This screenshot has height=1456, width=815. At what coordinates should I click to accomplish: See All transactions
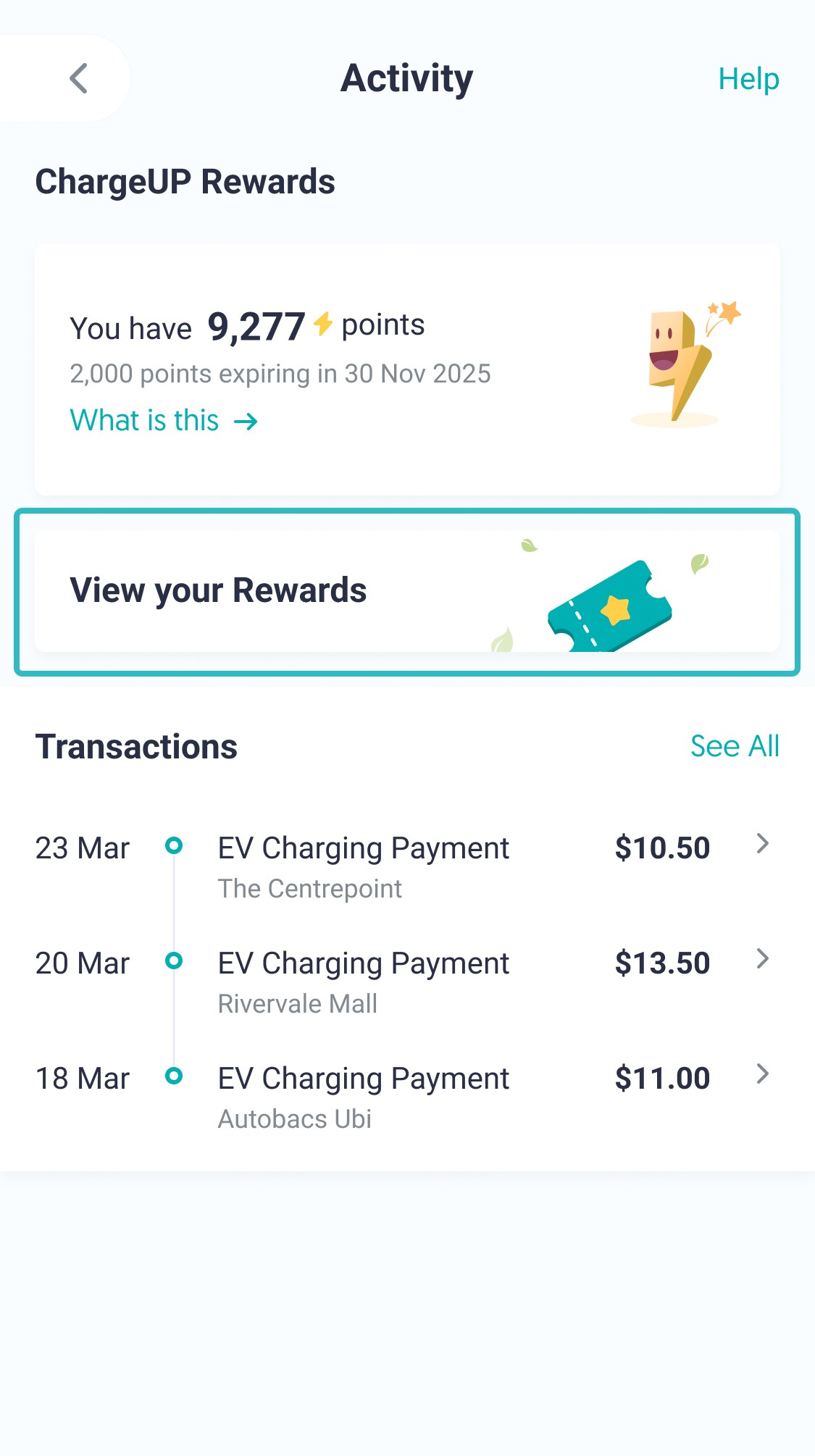coord(734,746)
